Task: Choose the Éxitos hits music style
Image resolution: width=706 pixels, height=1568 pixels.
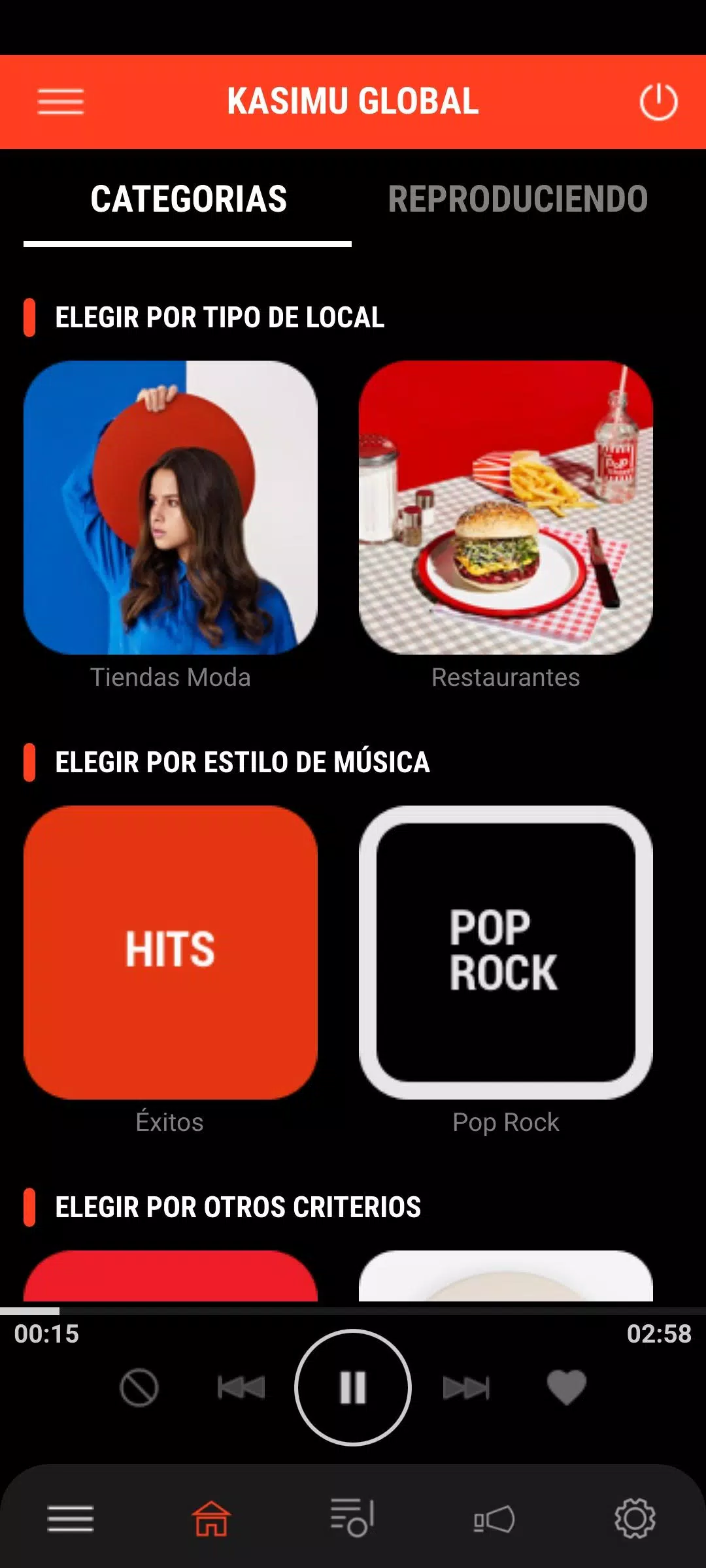Action: point(171,952)
